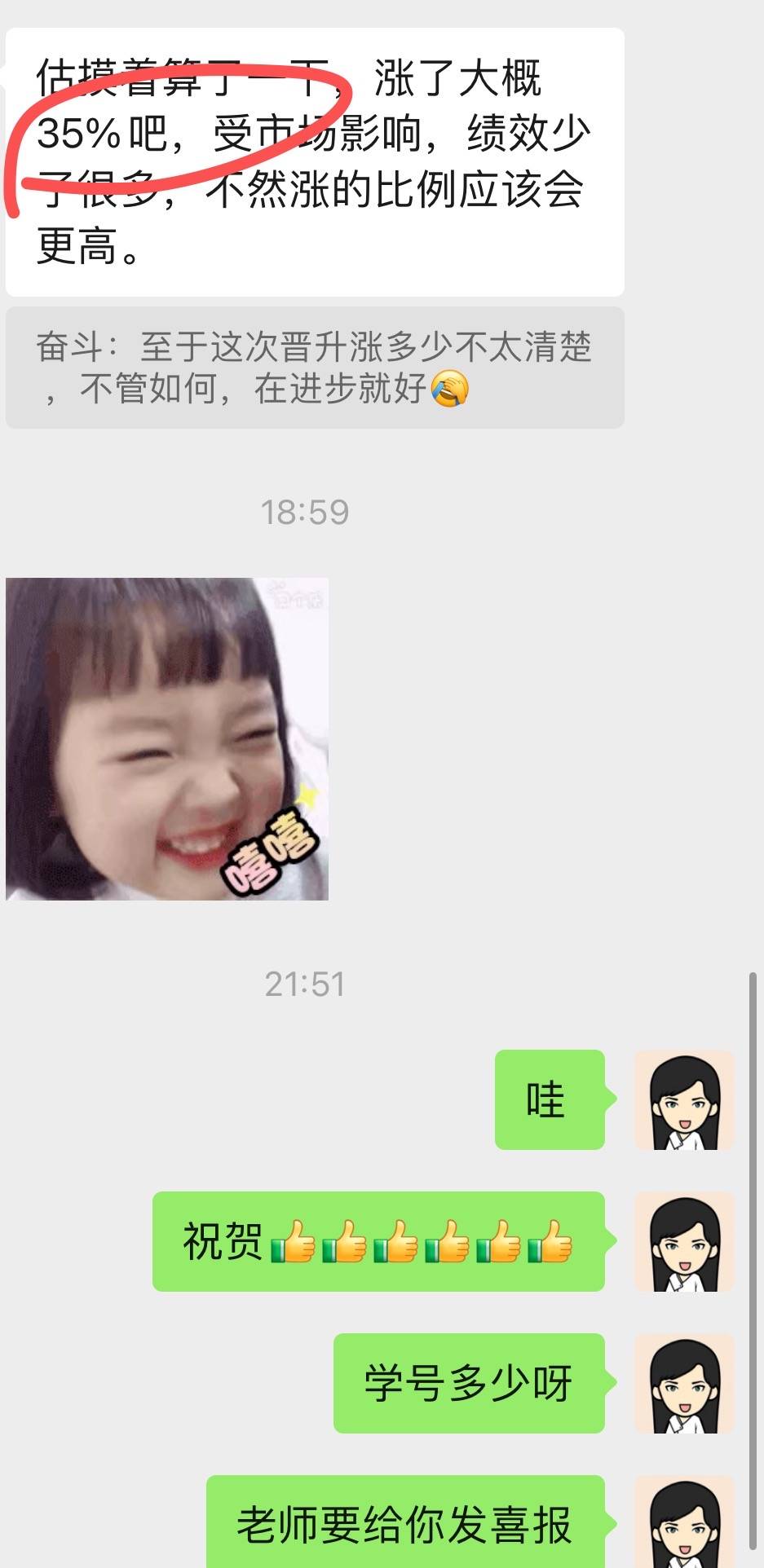Open the laughing girl 嘻嘻 sticker
Viewport: 764px width, 1568px height.
coord(167,738)
